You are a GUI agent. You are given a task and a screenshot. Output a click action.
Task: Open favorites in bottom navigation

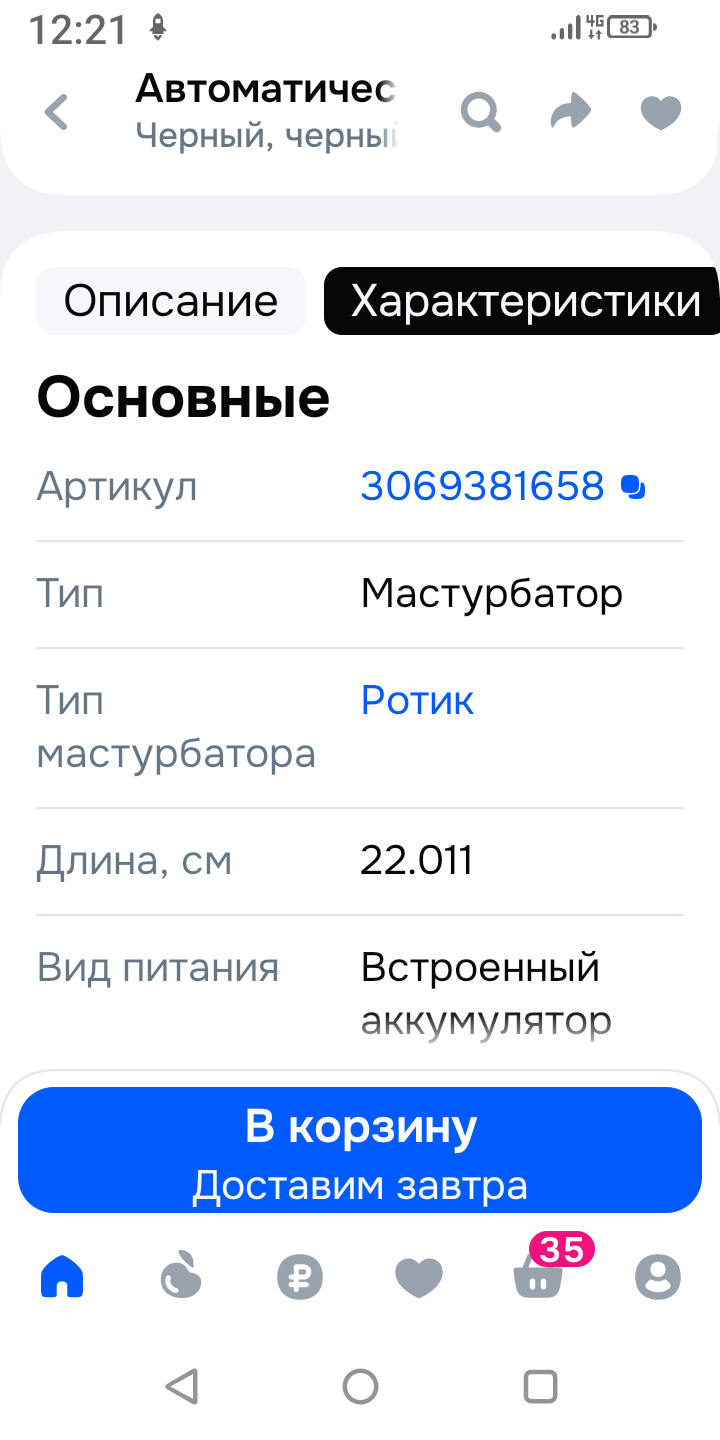419,1277
